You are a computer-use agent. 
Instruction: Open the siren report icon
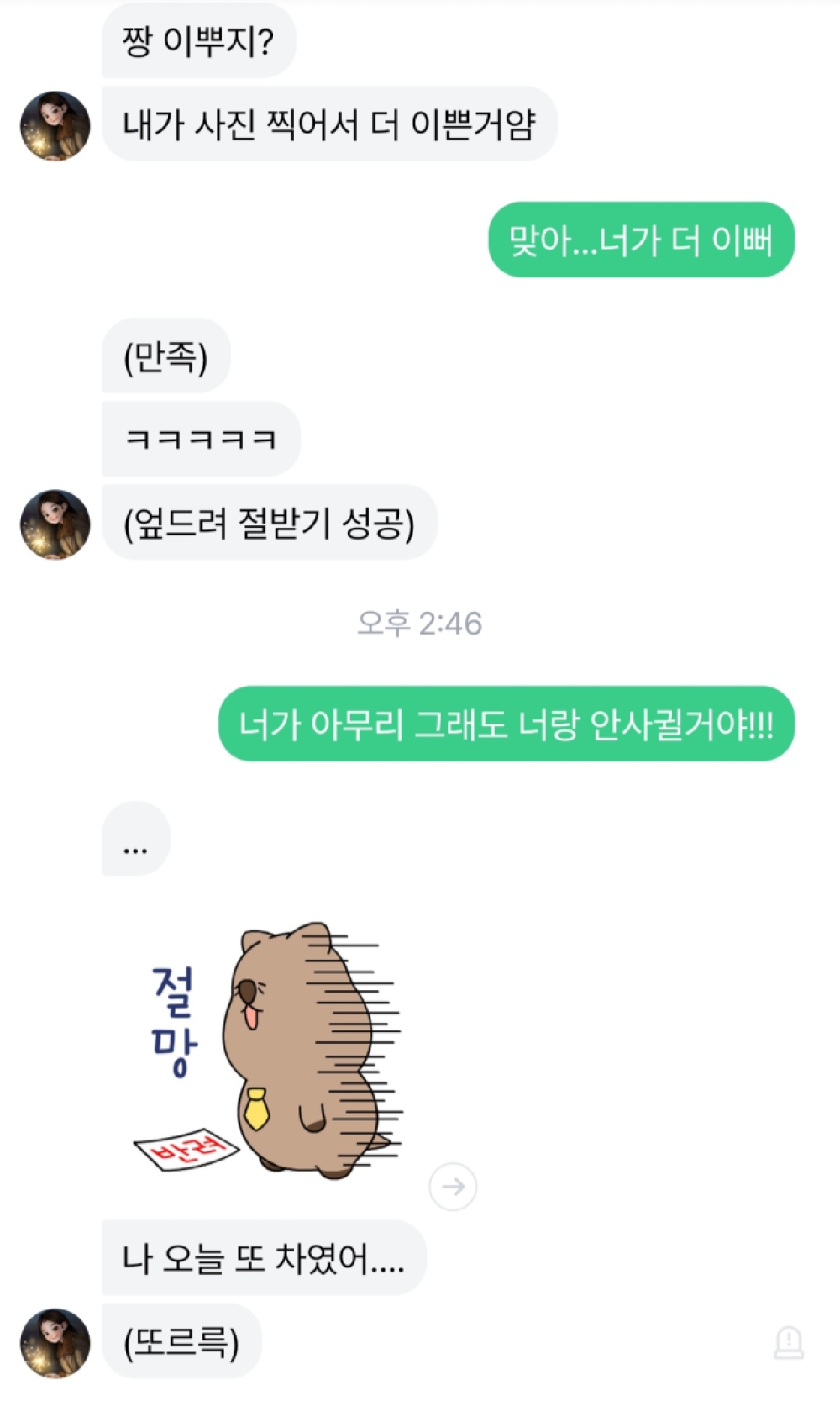pos(788,1342)
